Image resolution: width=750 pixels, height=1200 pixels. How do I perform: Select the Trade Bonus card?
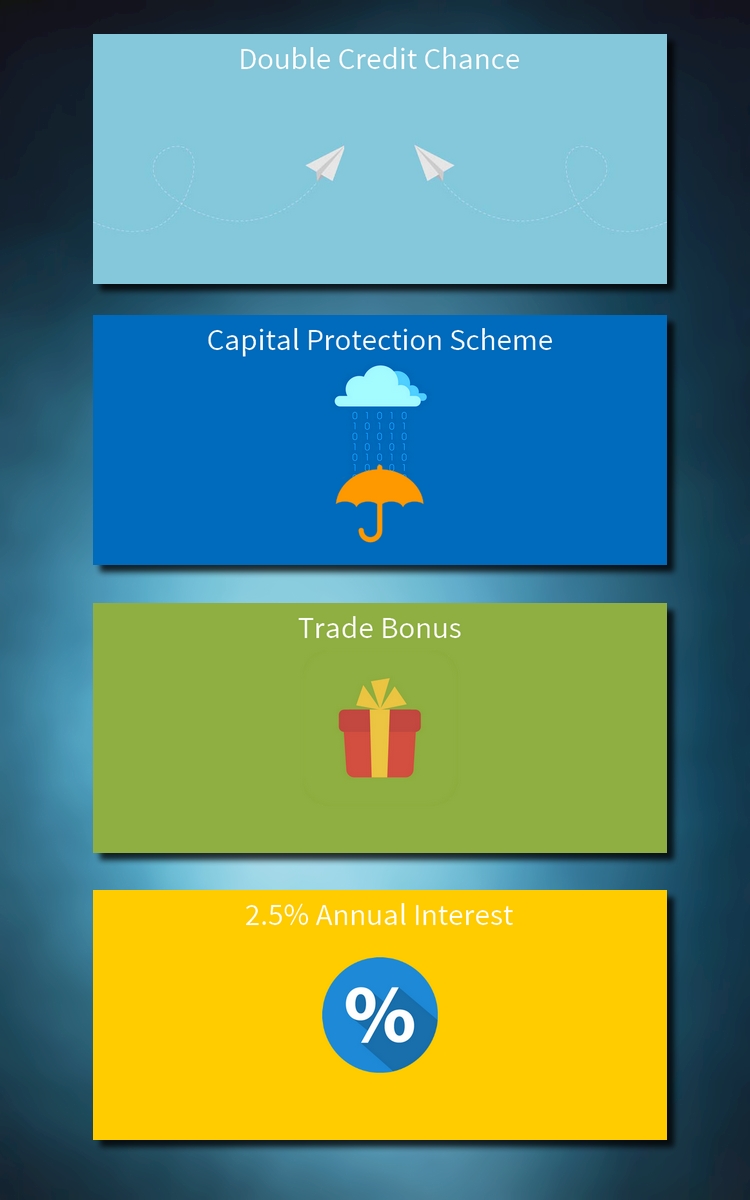point(379,728)
